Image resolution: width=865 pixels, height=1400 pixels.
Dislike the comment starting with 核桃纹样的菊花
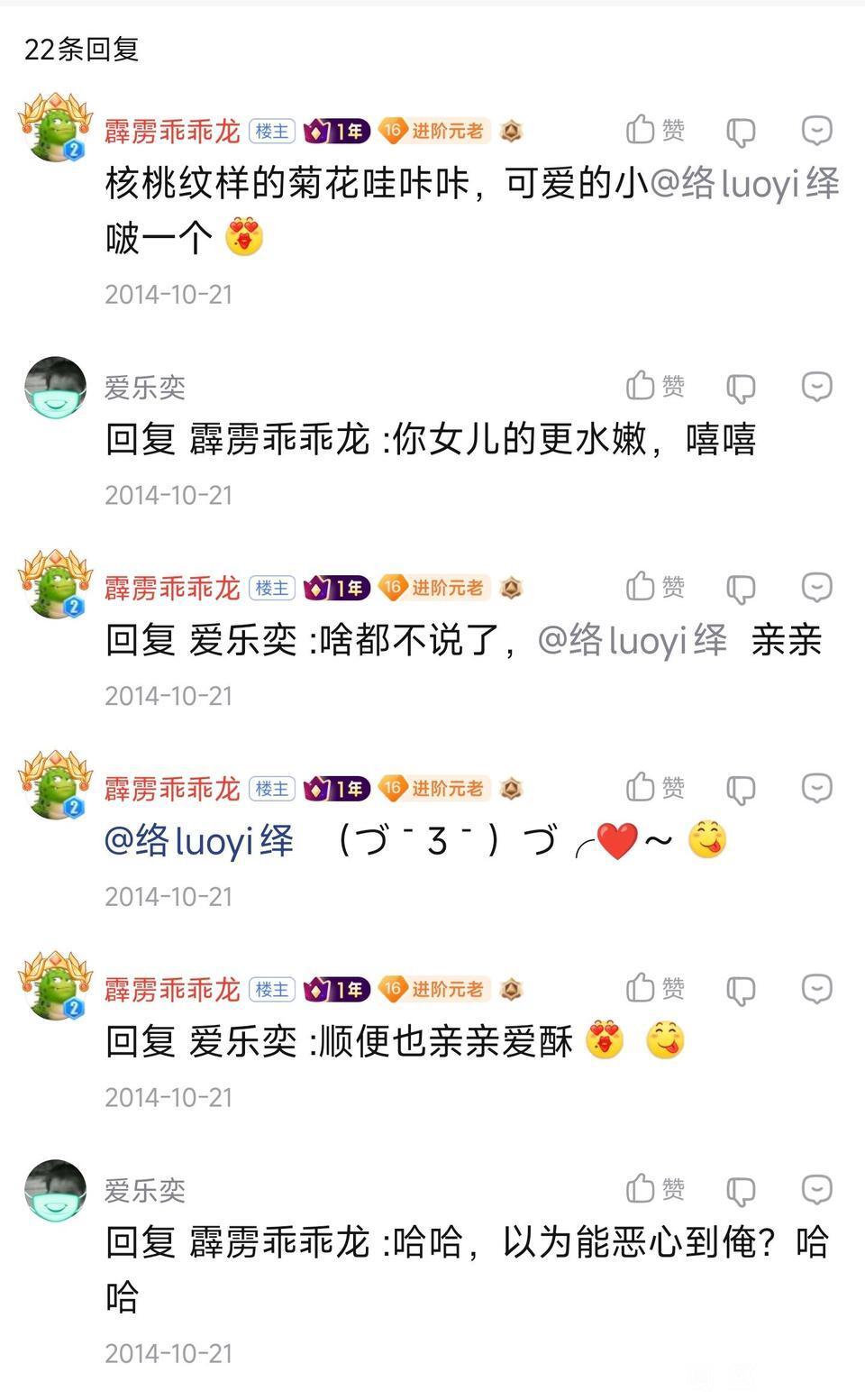tap(741, 132)
